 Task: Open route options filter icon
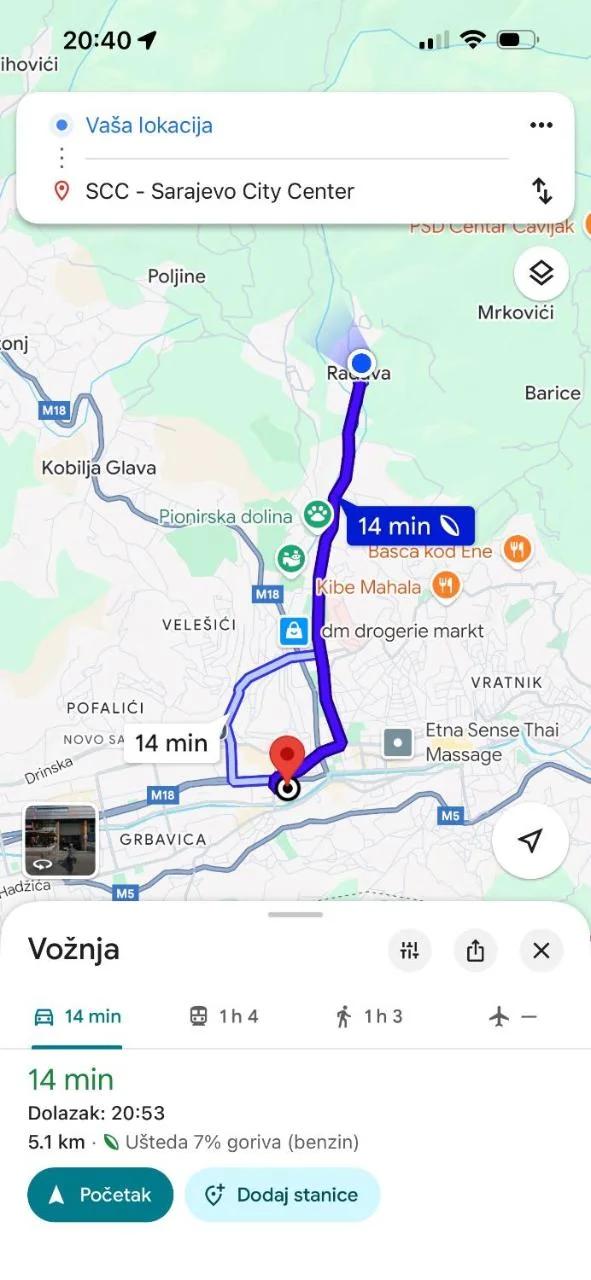(x=409, y=950)
